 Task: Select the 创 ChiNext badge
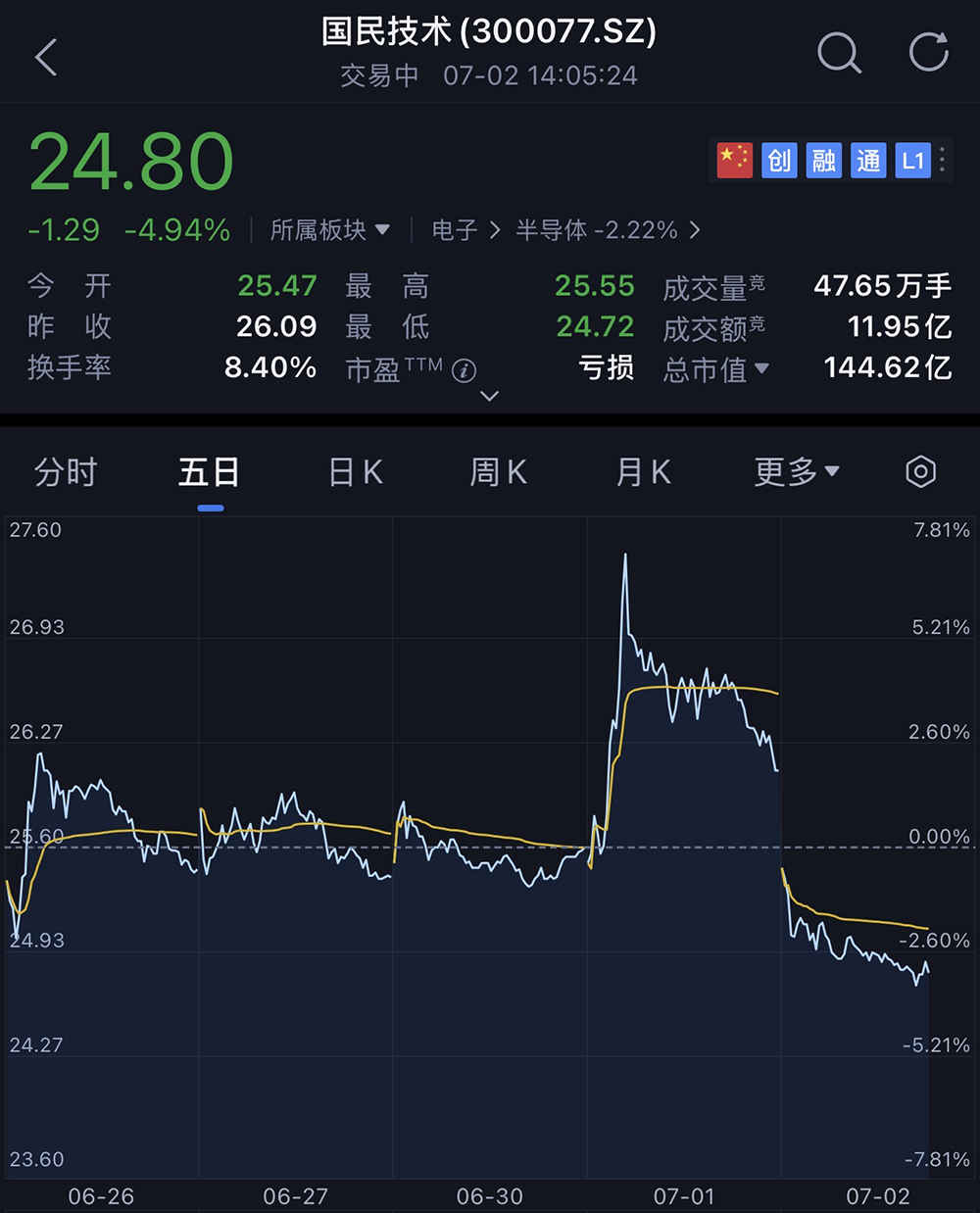click(779, 160)
